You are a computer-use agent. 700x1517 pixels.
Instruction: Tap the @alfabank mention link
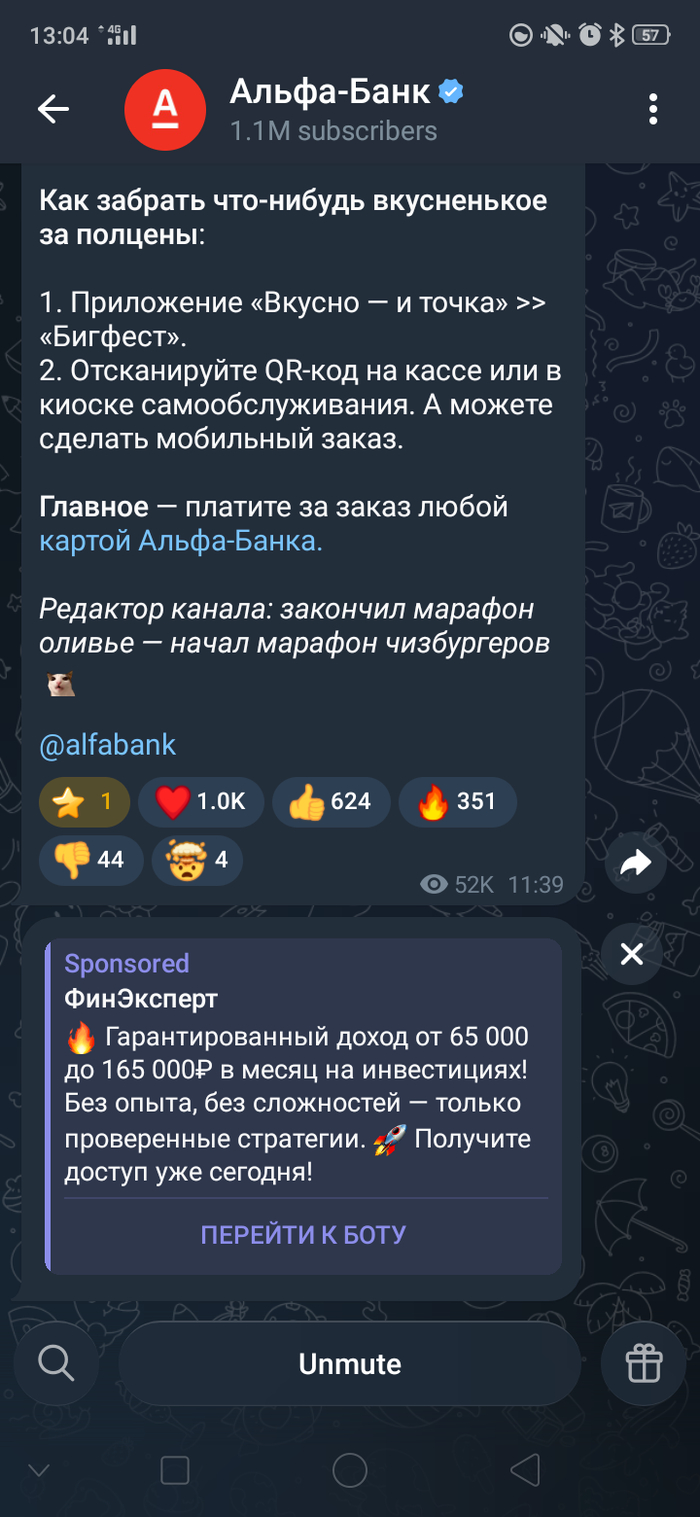pos(107,745)
